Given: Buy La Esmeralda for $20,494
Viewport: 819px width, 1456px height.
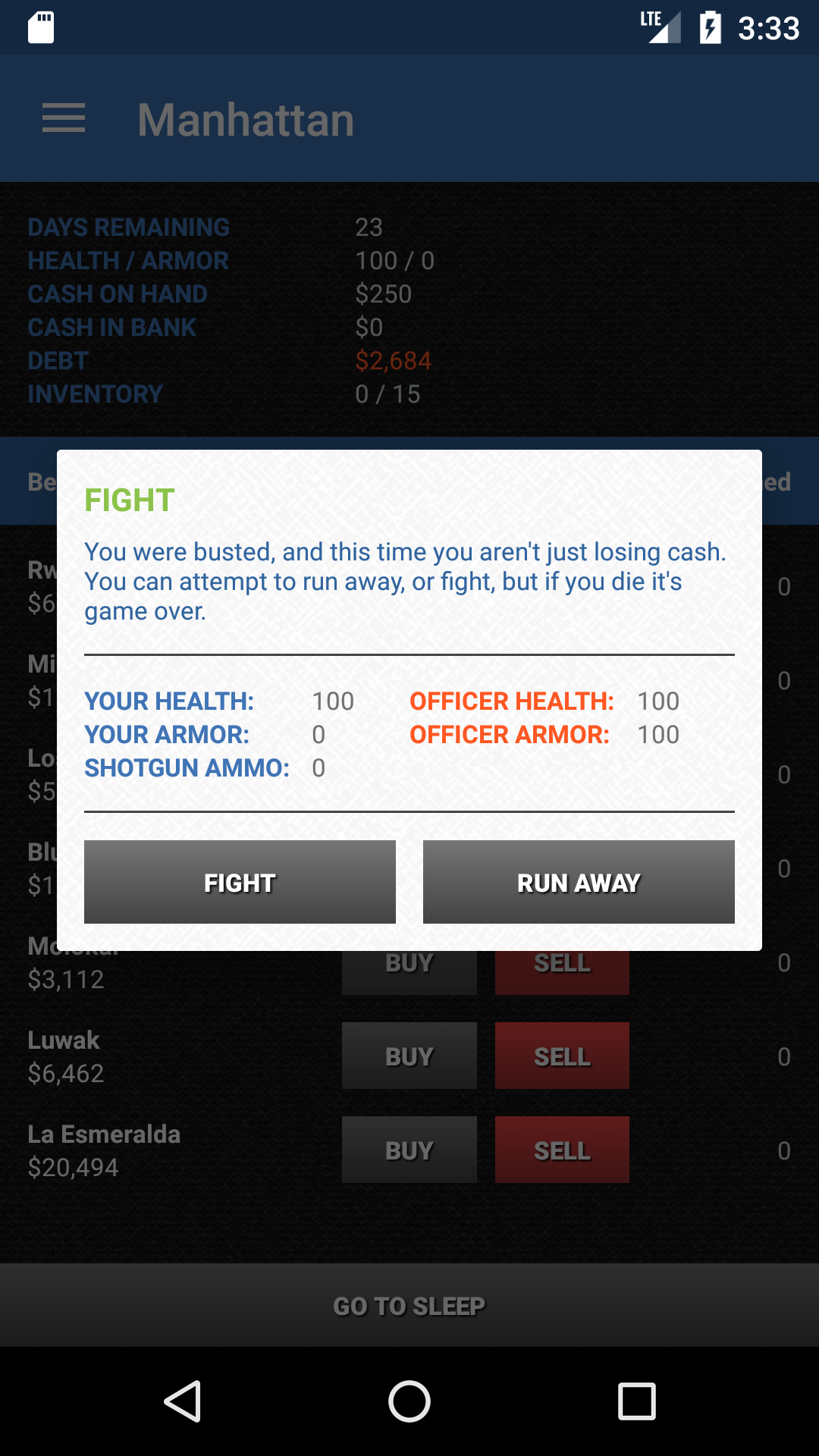Looking at the screenshot, I should tap(409, 1149).
